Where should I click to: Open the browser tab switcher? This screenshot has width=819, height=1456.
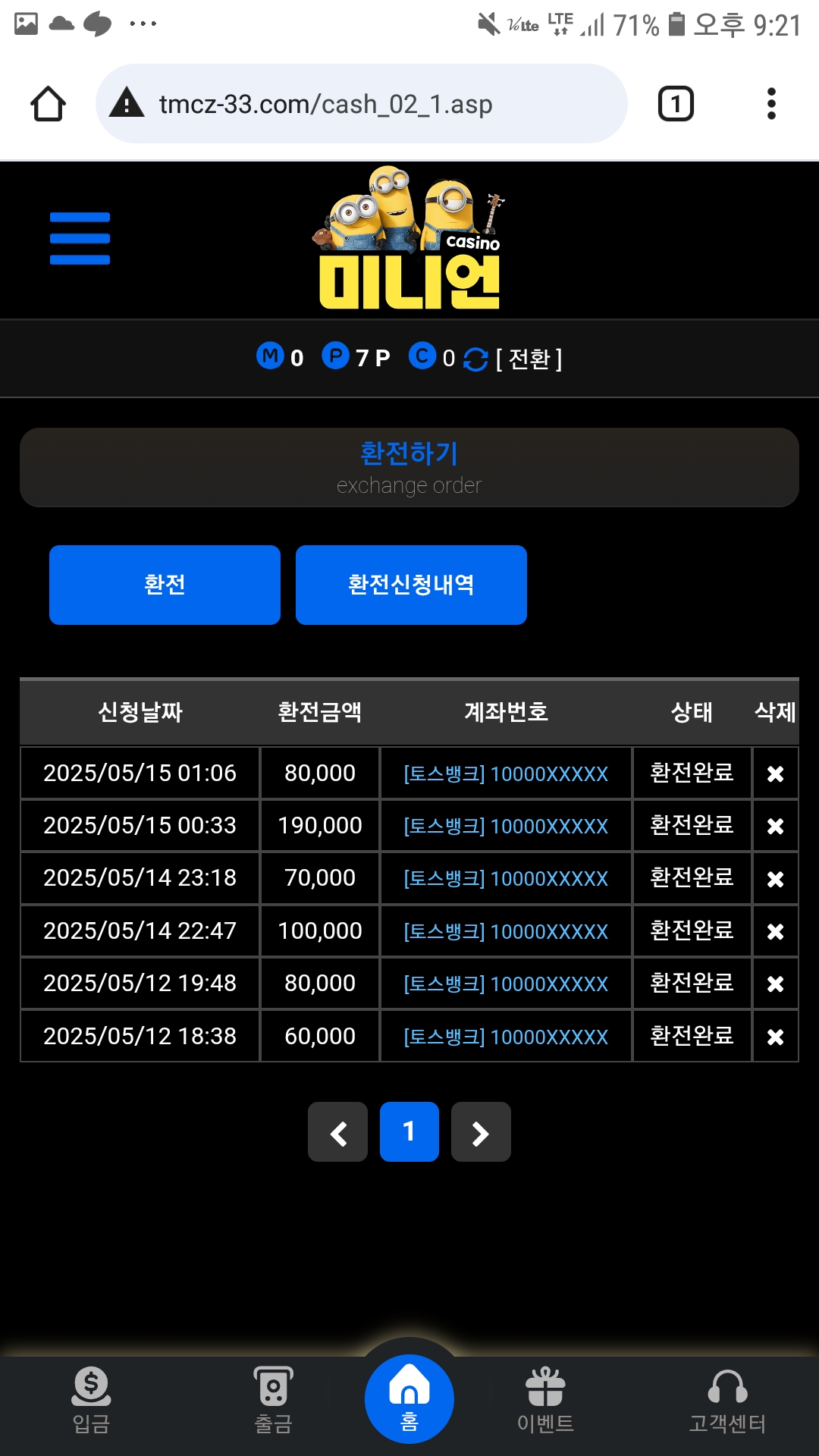click(675, 104)
